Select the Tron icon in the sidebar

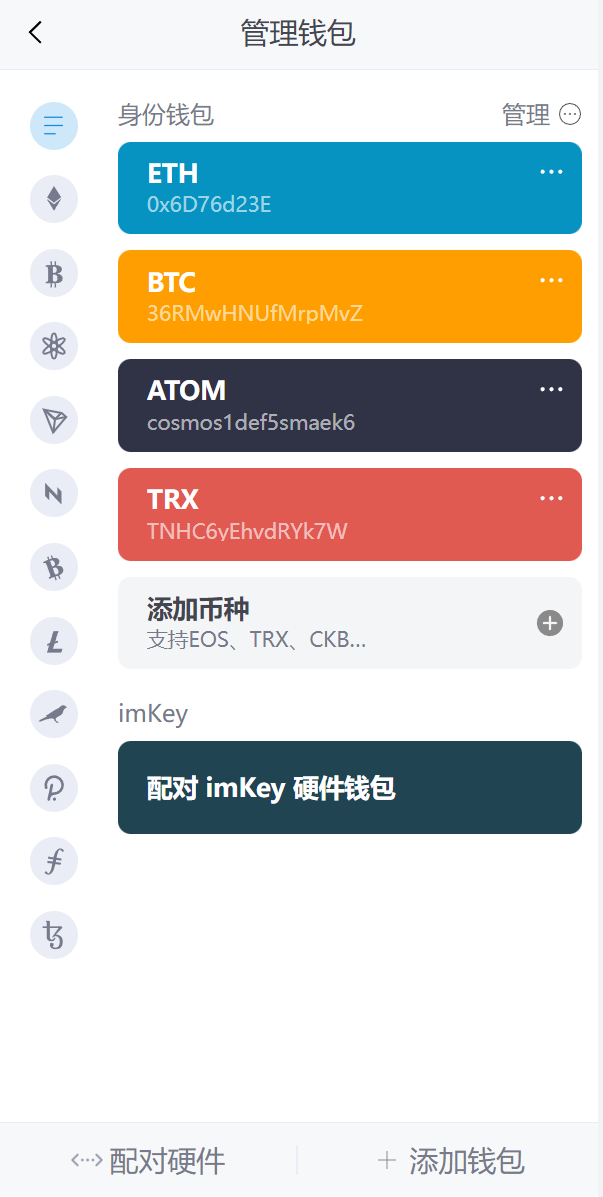point(54,420)
